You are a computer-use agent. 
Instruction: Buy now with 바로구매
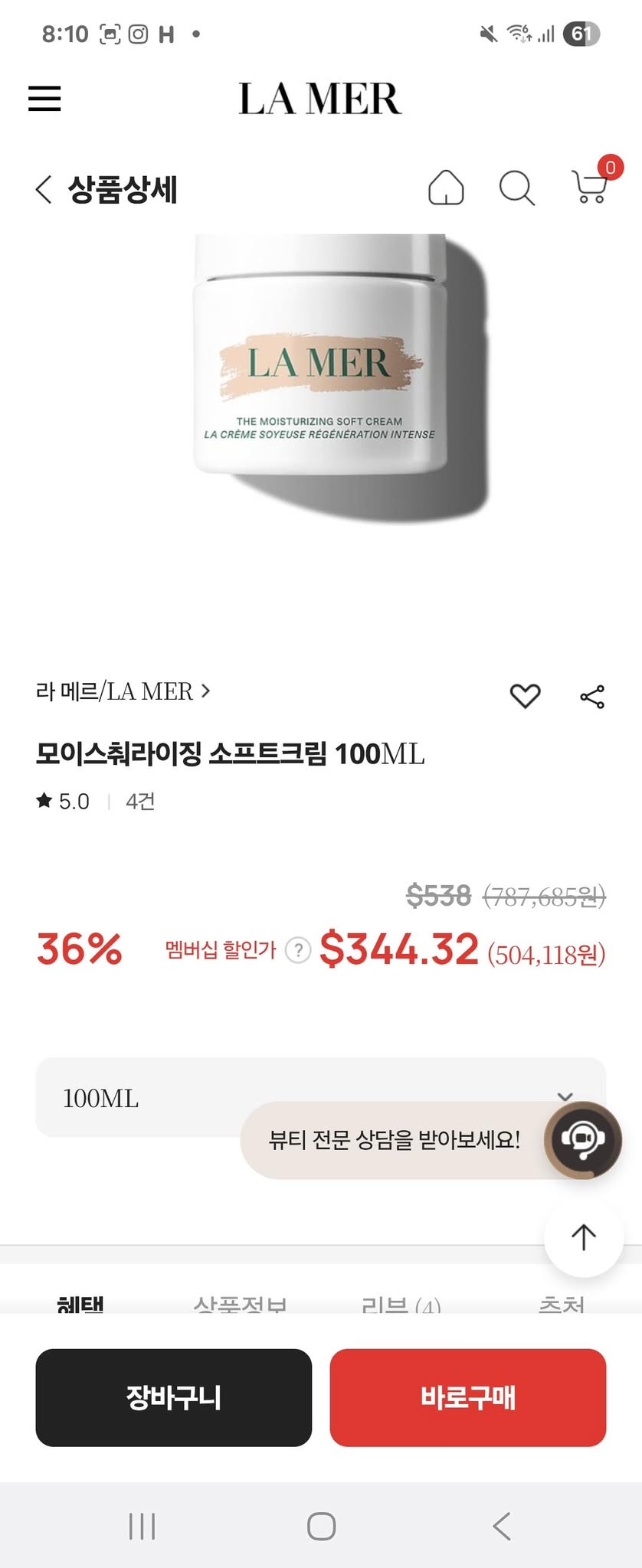tap(468, 1397)
